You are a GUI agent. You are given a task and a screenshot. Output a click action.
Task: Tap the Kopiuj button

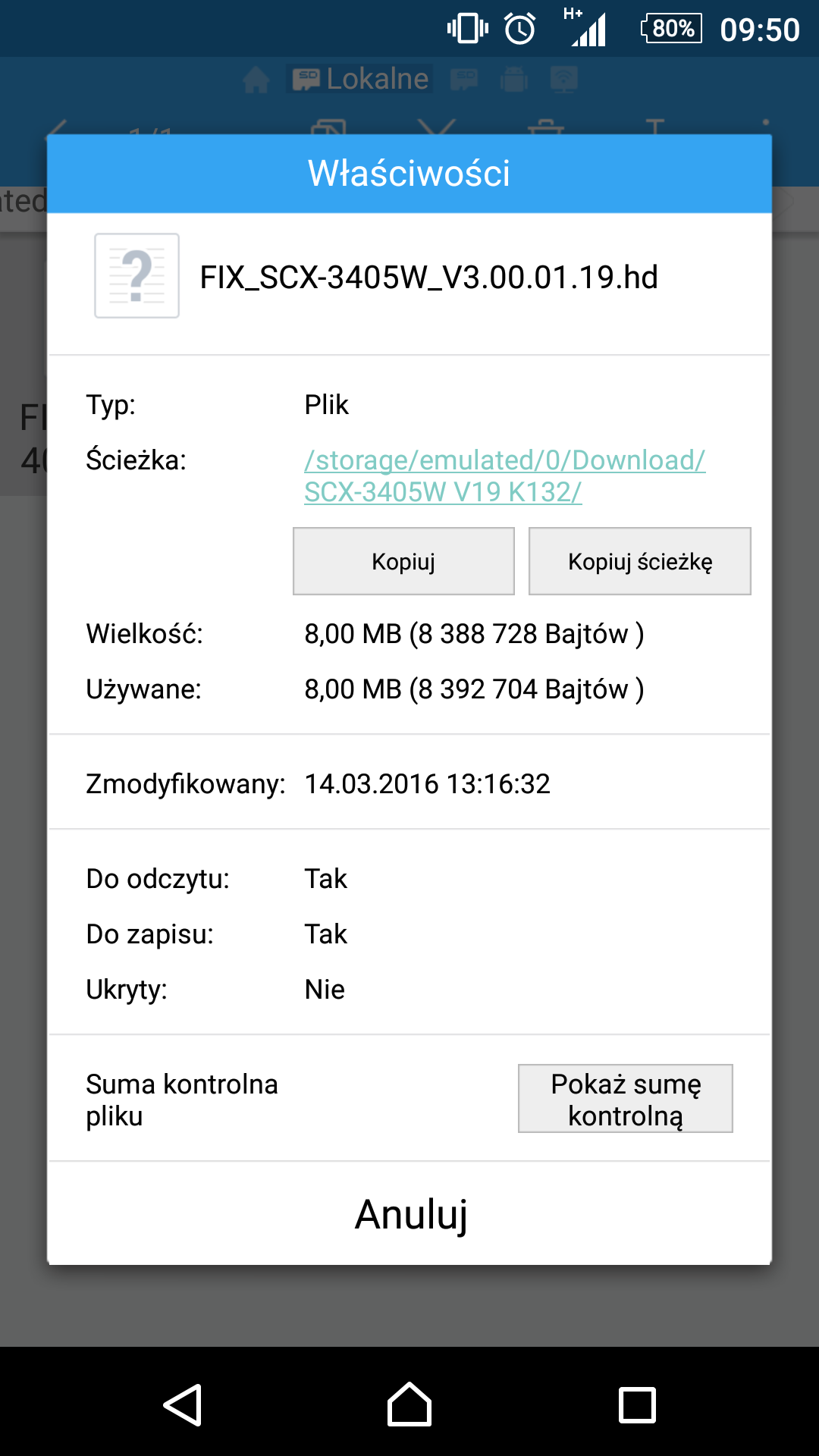[403, 561]
